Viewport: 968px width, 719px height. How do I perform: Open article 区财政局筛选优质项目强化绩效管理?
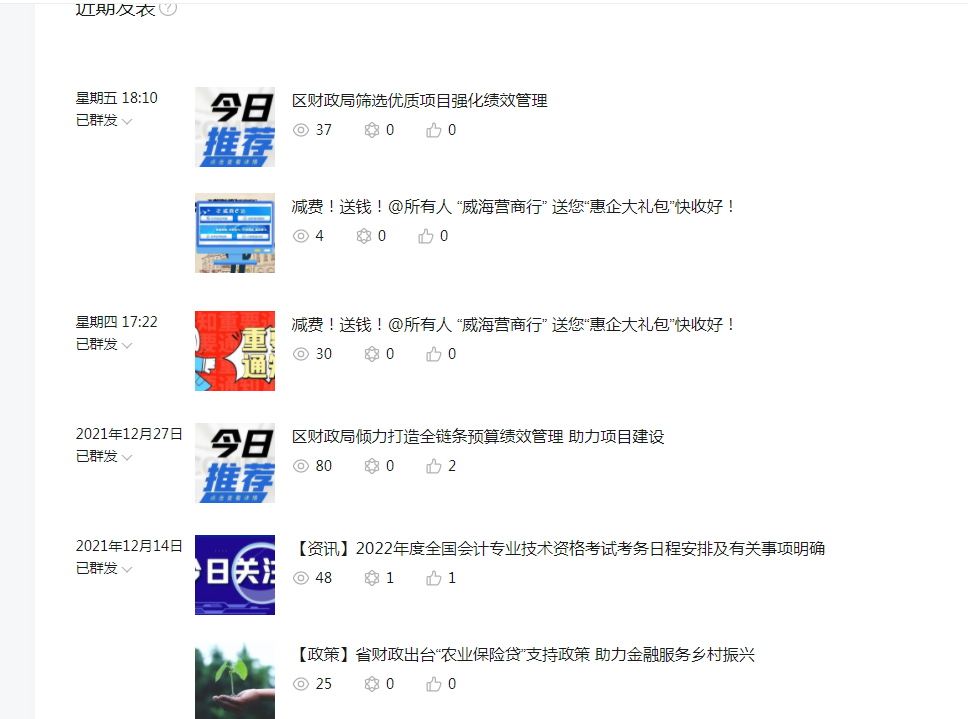point(419,101)
